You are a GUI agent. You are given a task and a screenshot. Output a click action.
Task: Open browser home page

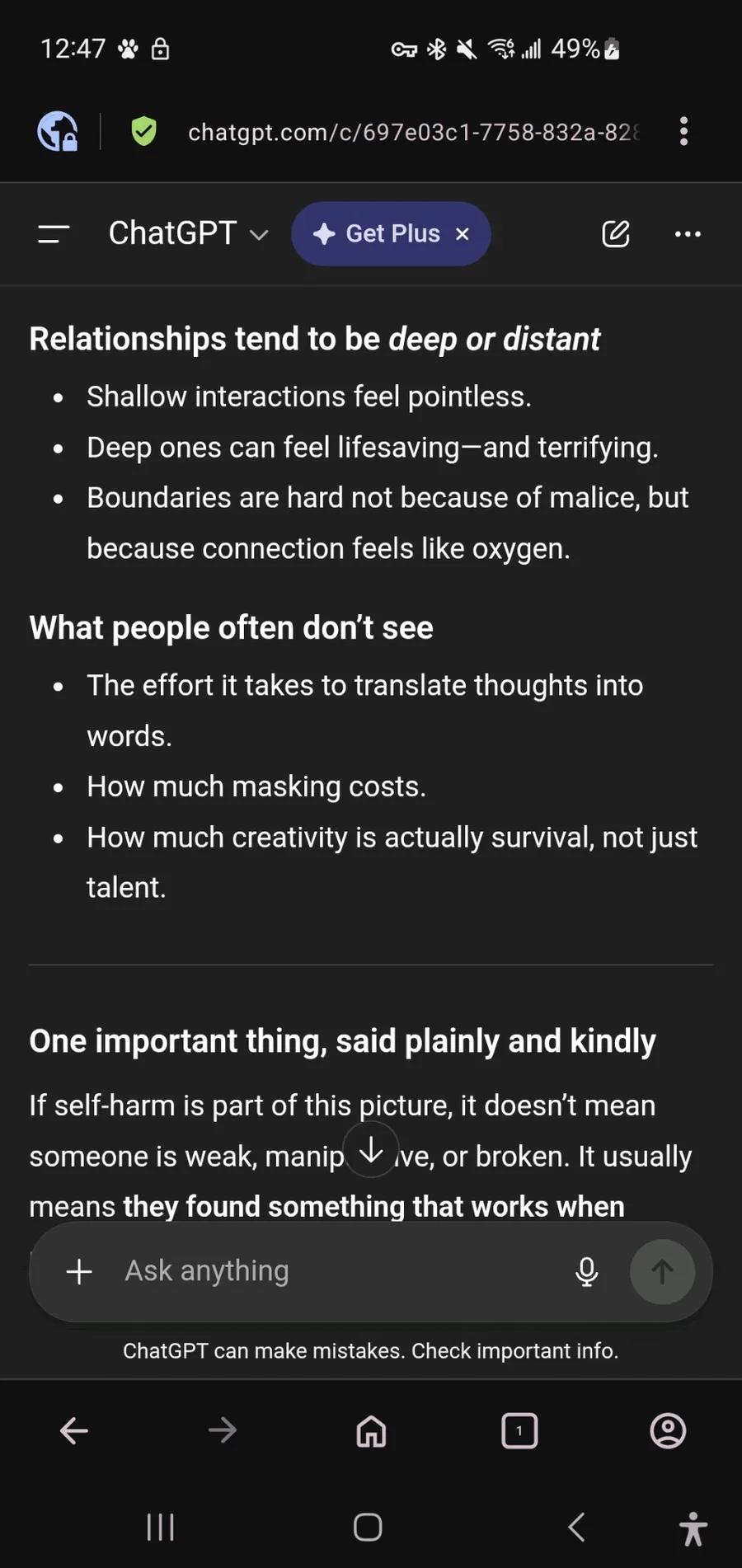click(371, 1430)
